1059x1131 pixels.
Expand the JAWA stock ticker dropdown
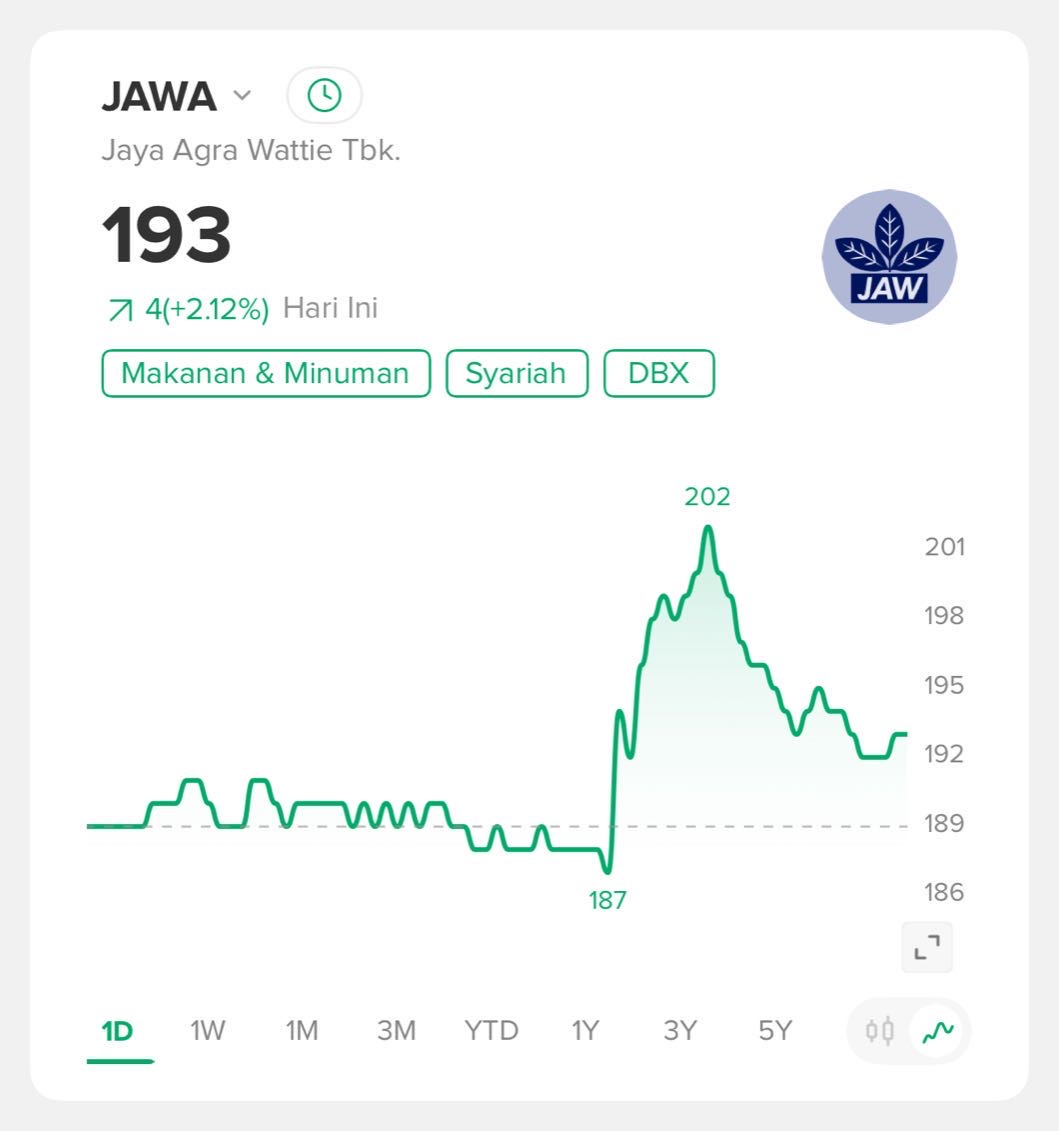[241, 96]
